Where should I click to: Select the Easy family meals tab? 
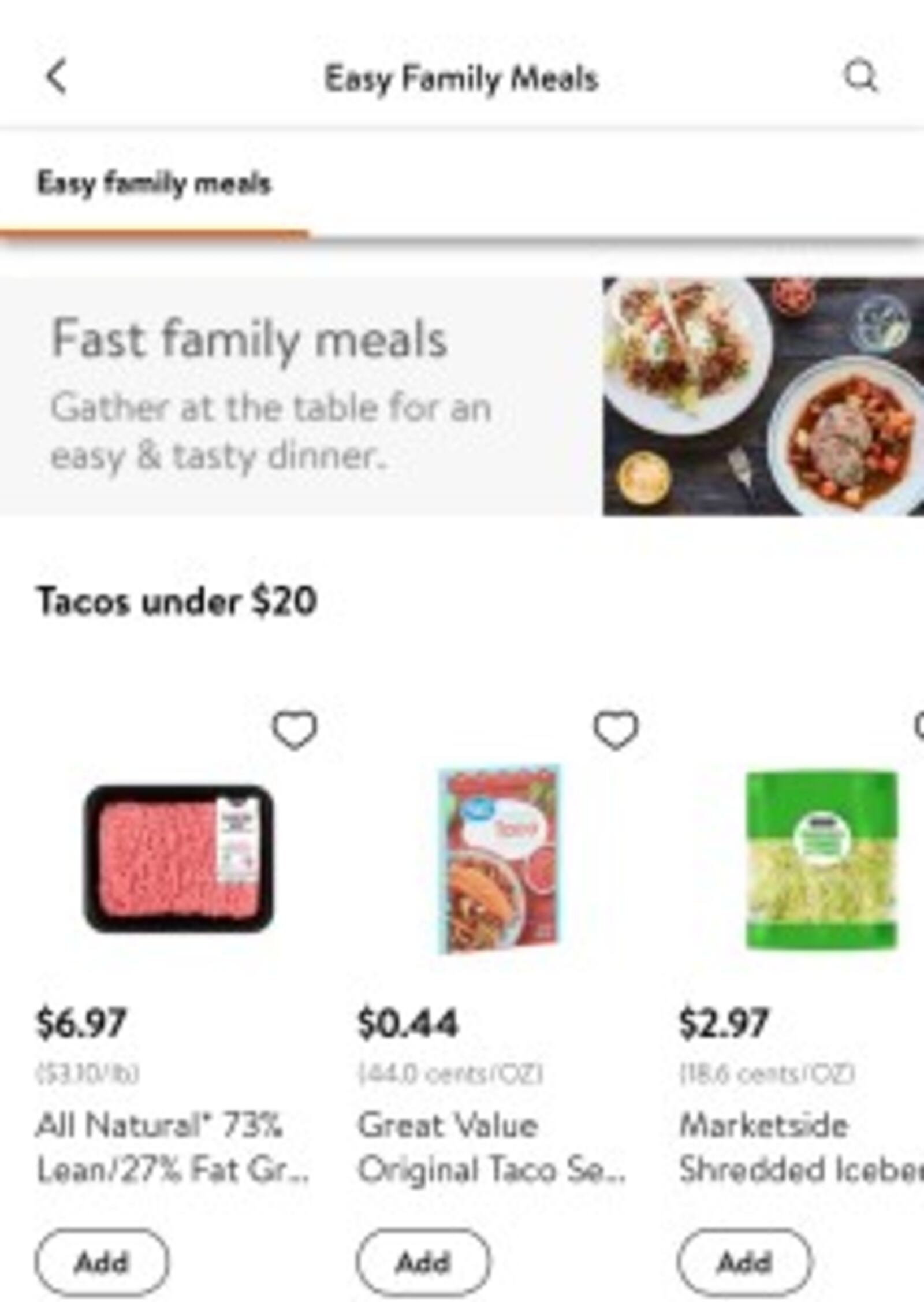pos(154,185)
